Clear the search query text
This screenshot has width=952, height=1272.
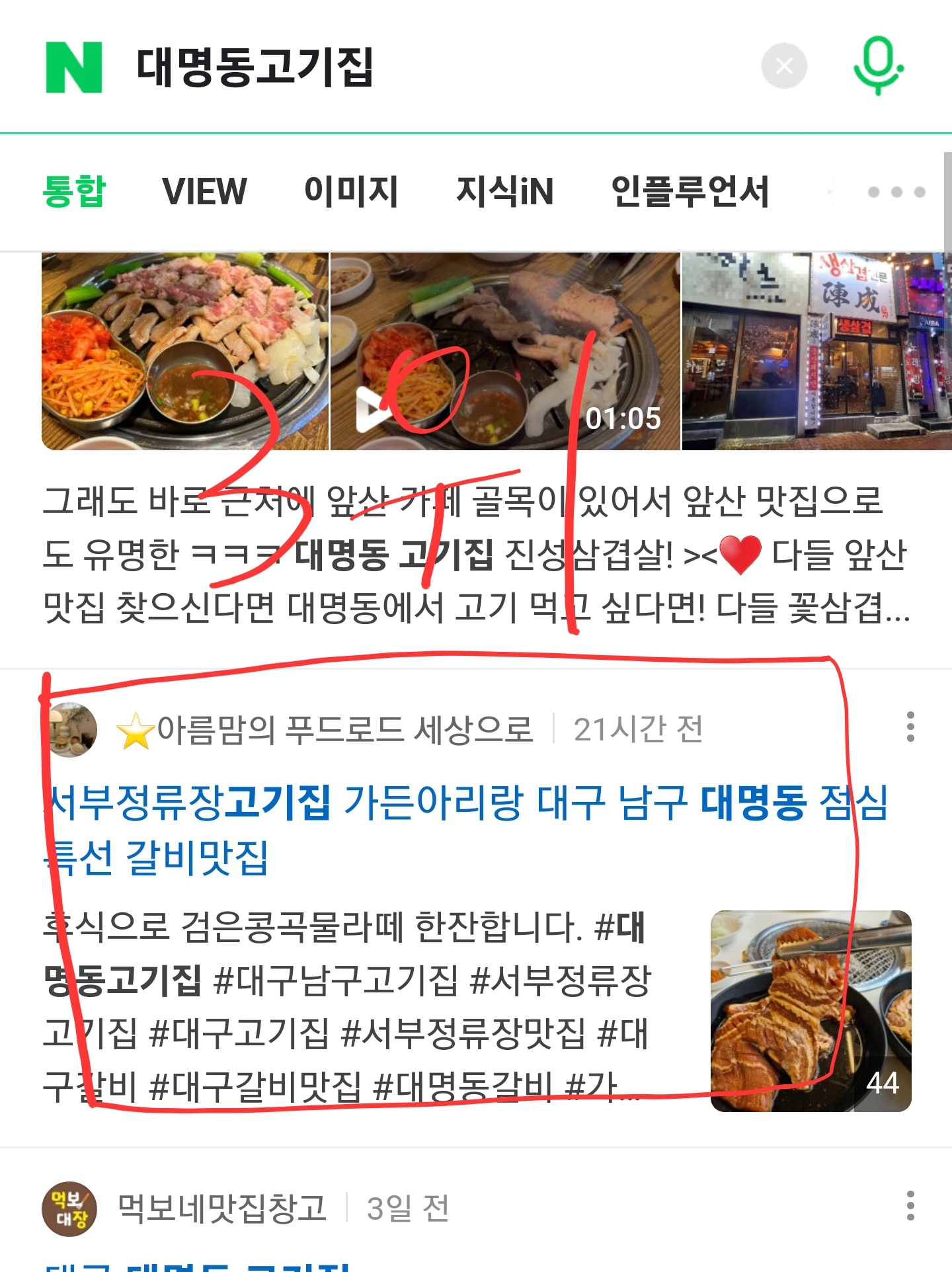pos(784,66)
